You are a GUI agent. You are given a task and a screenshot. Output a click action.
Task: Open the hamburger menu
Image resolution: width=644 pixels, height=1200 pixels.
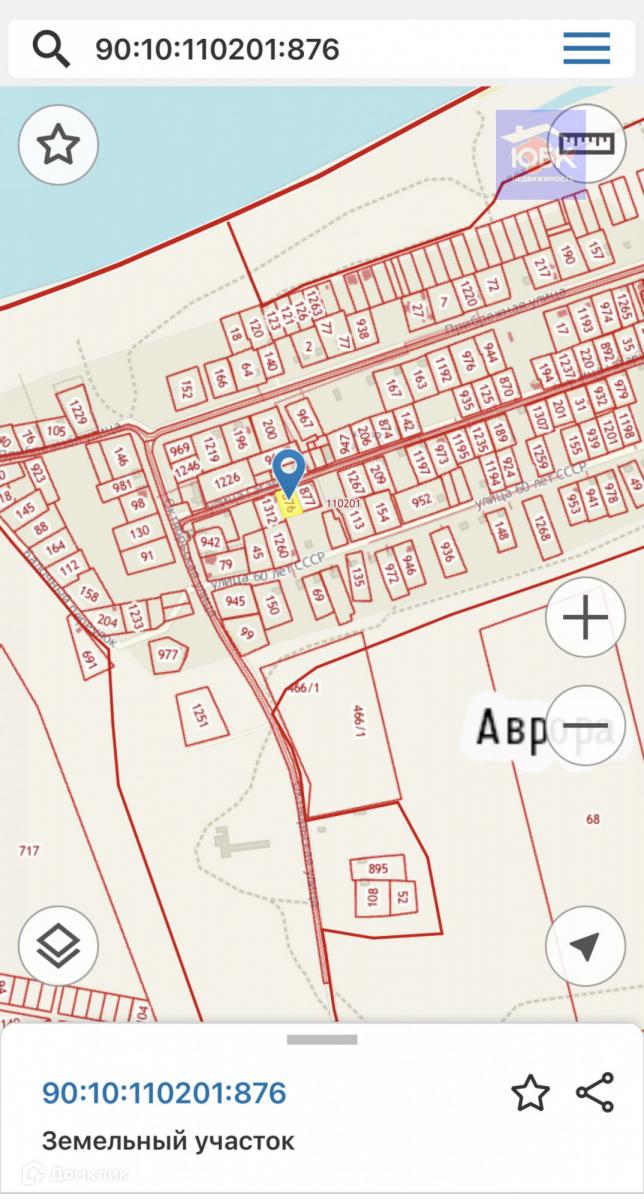[x=586, y=48]
